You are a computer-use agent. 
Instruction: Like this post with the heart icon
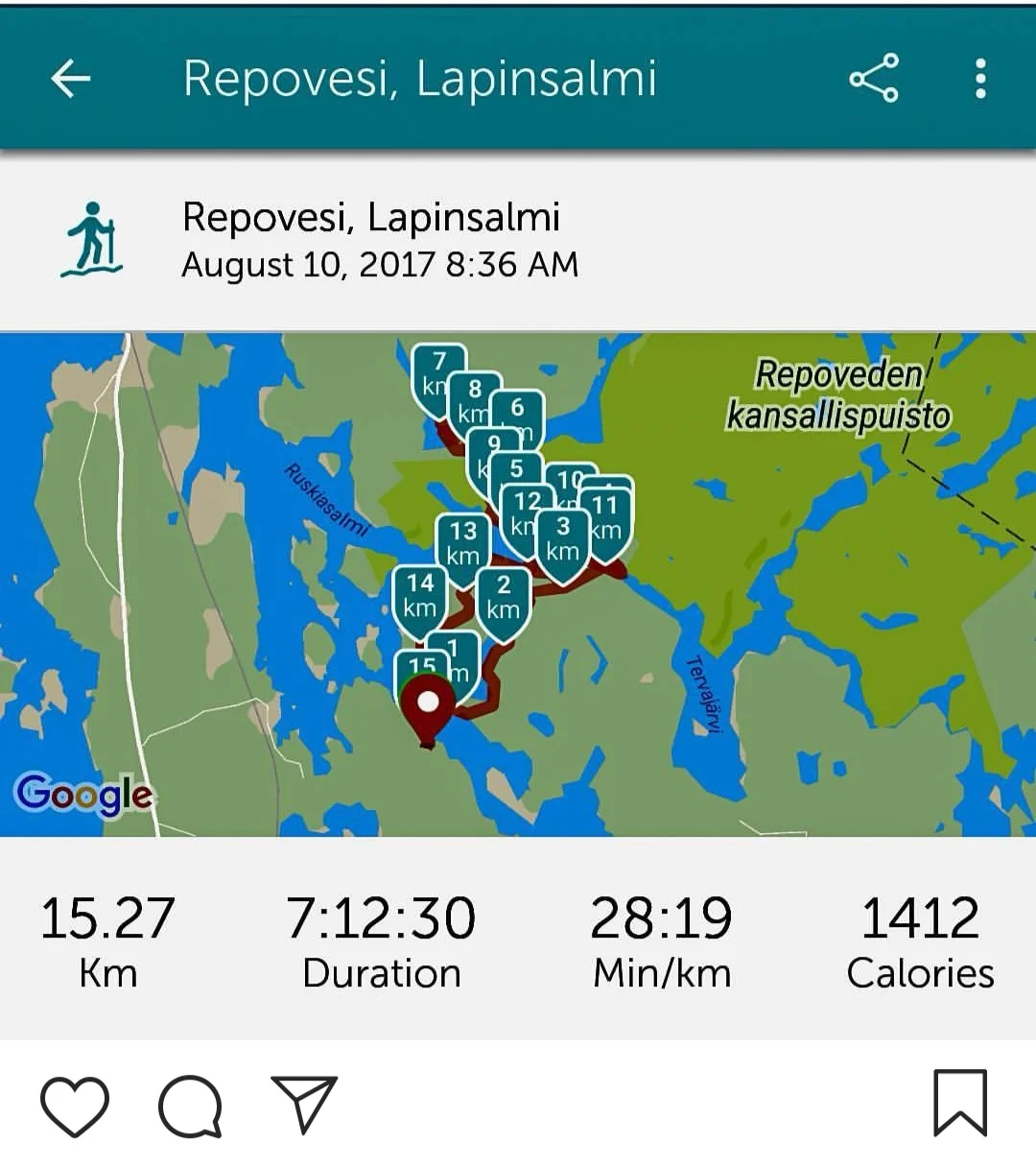point(74,1106)
